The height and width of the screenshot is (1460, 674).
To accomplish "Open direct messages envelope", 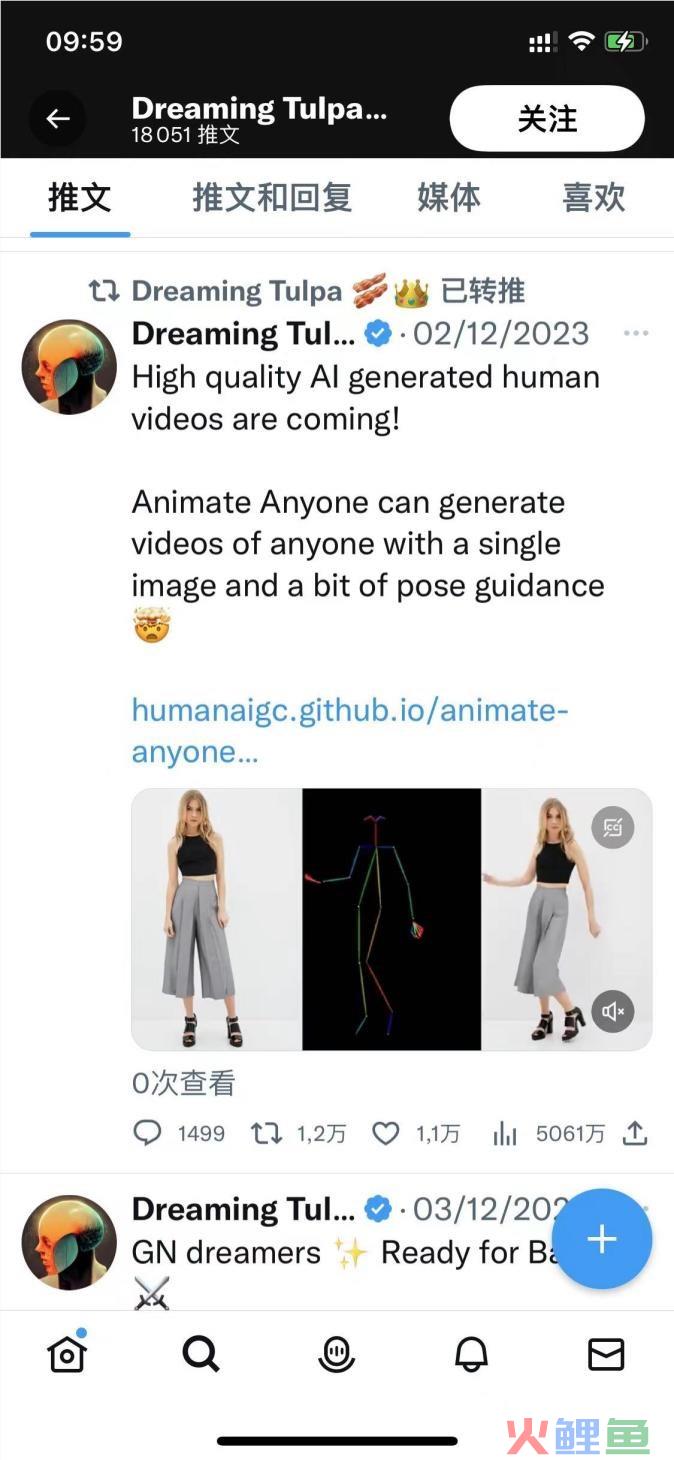I will click(x=606, y=1354).
